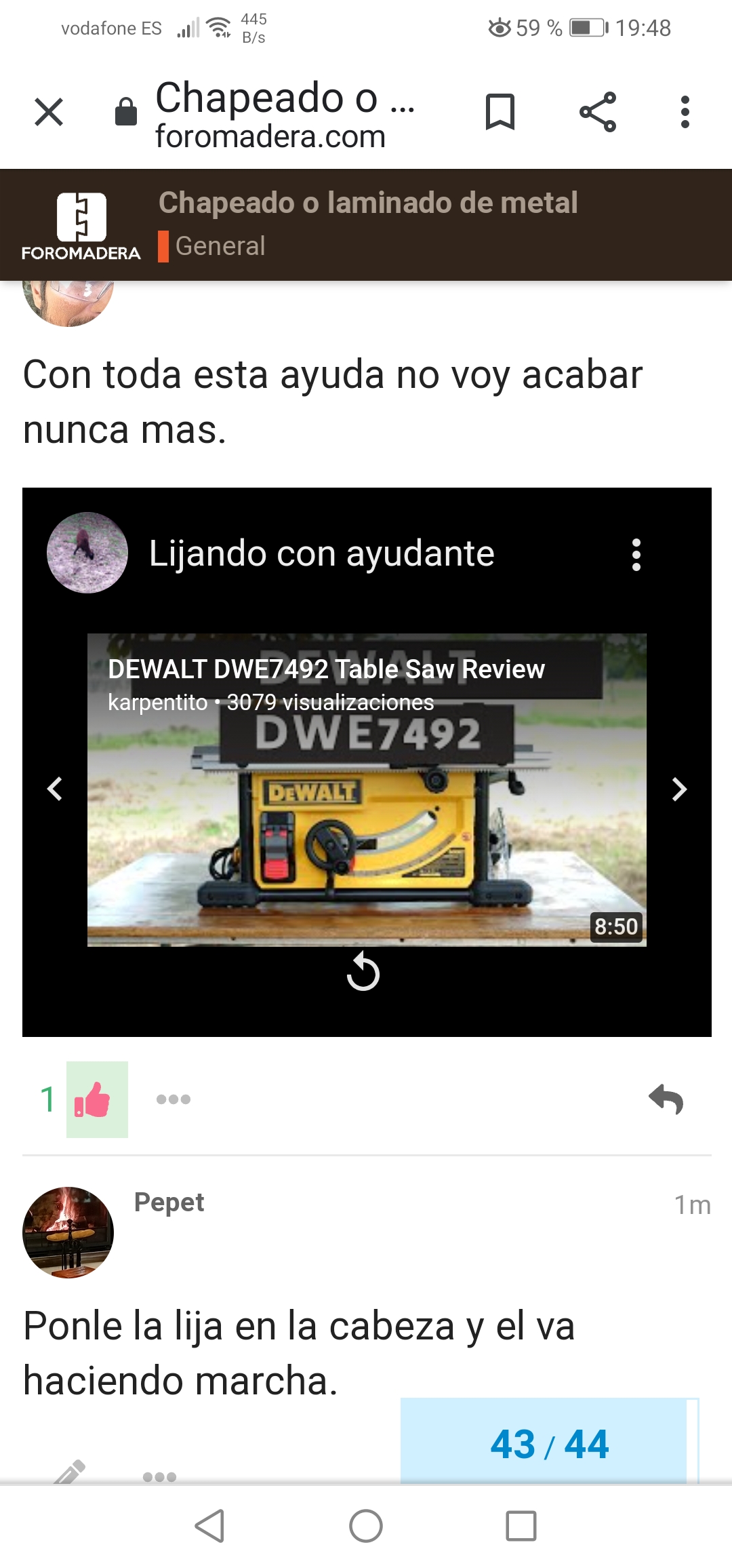
Task: Reply to the video post
Action: (x=666, y=1099)
